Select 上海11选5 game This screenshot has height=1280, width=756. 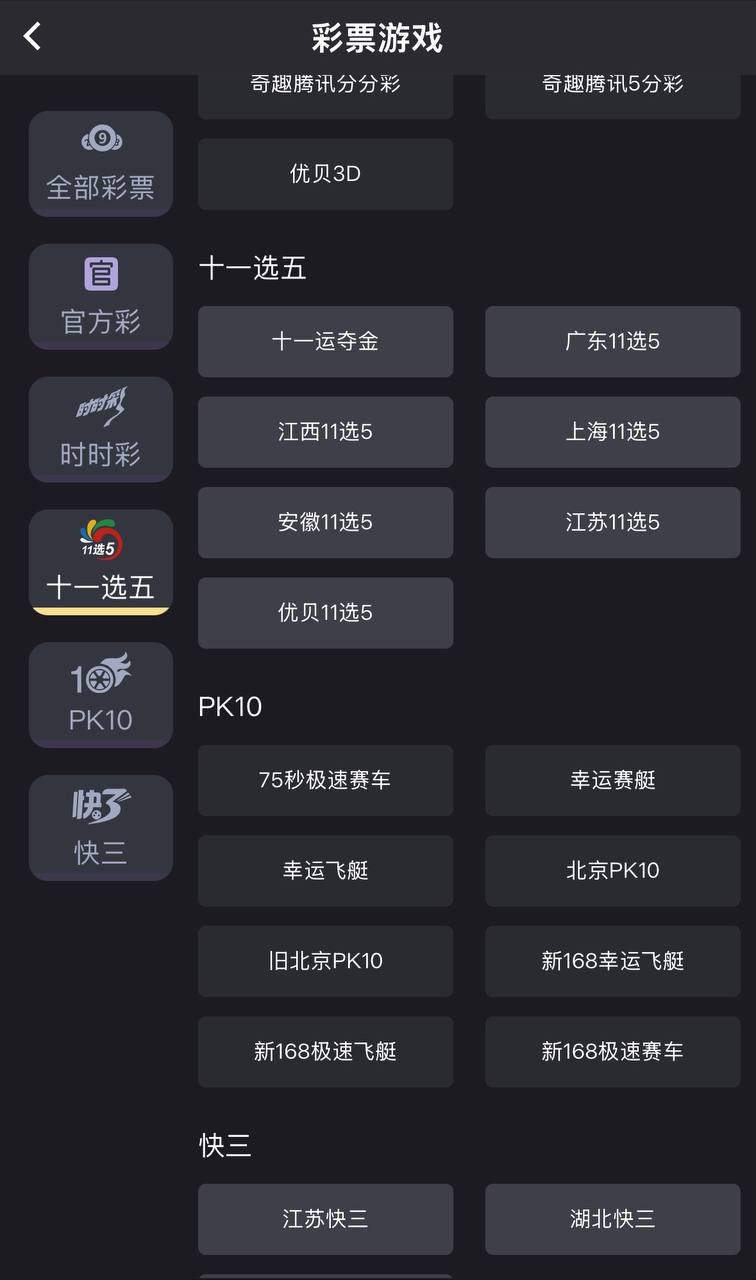(x=612, y=432)
